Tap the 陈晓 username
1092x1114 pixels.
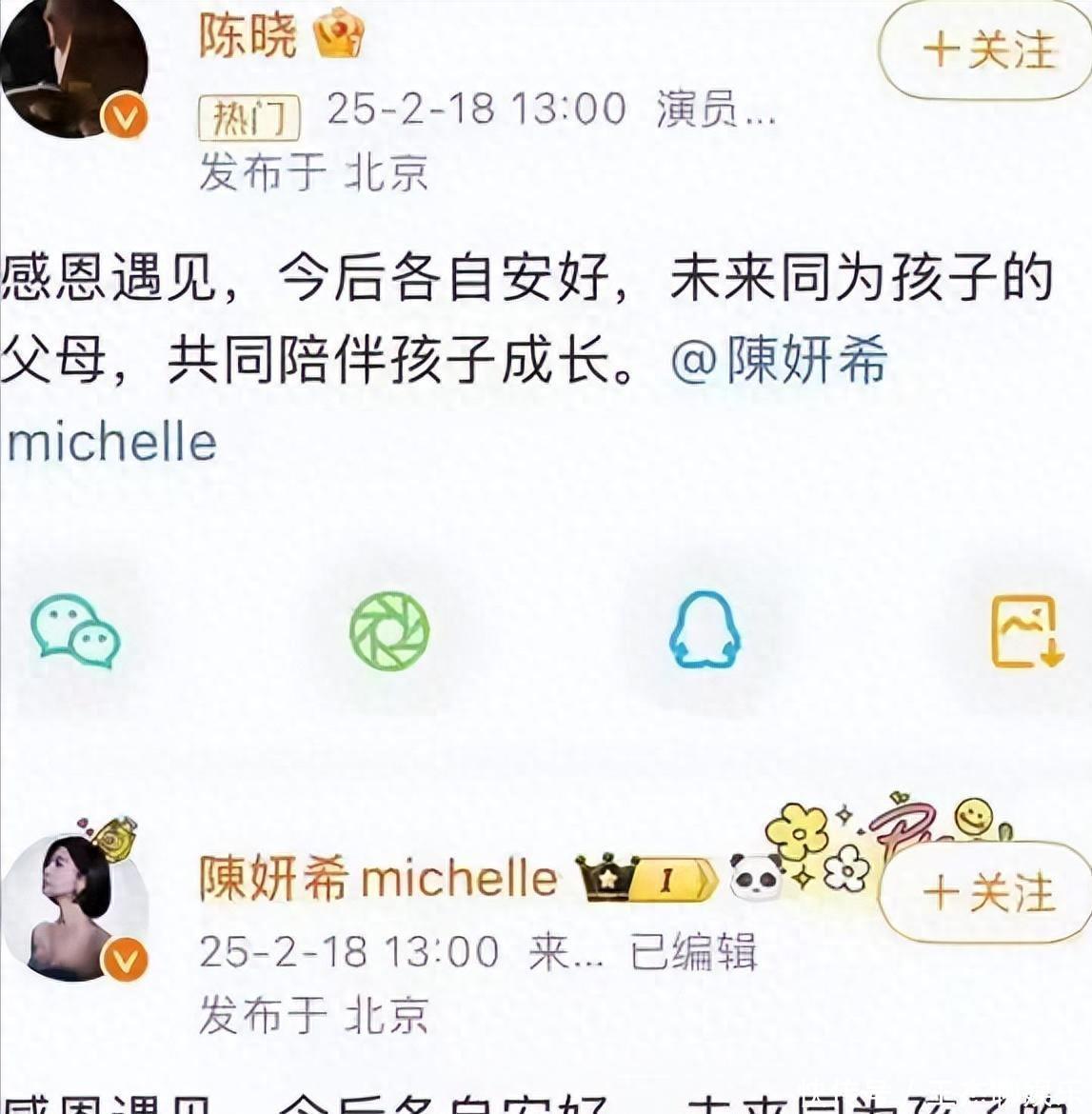tap(248, 34)
